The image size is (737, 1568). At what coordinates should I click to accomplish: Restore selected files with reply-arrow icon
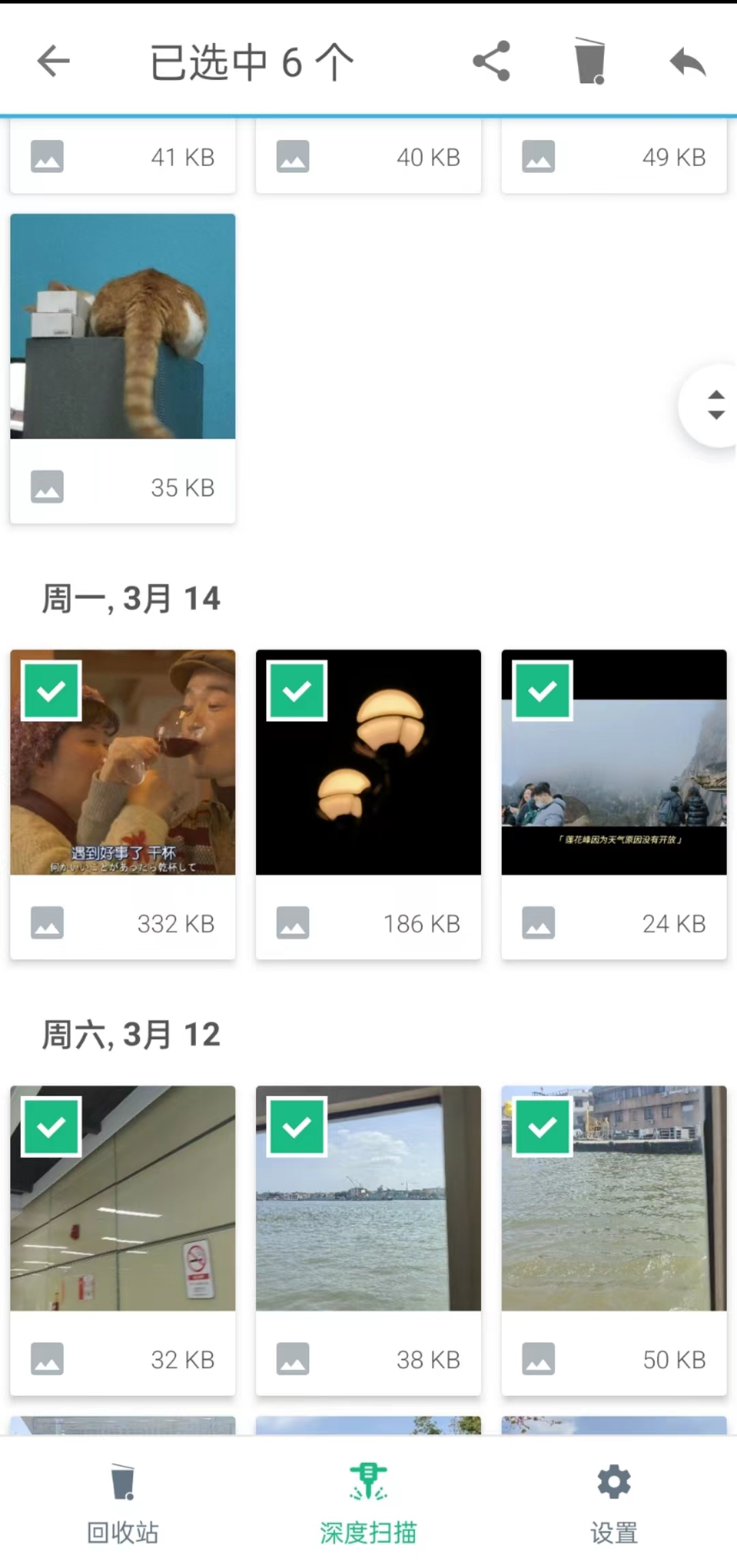687,61
